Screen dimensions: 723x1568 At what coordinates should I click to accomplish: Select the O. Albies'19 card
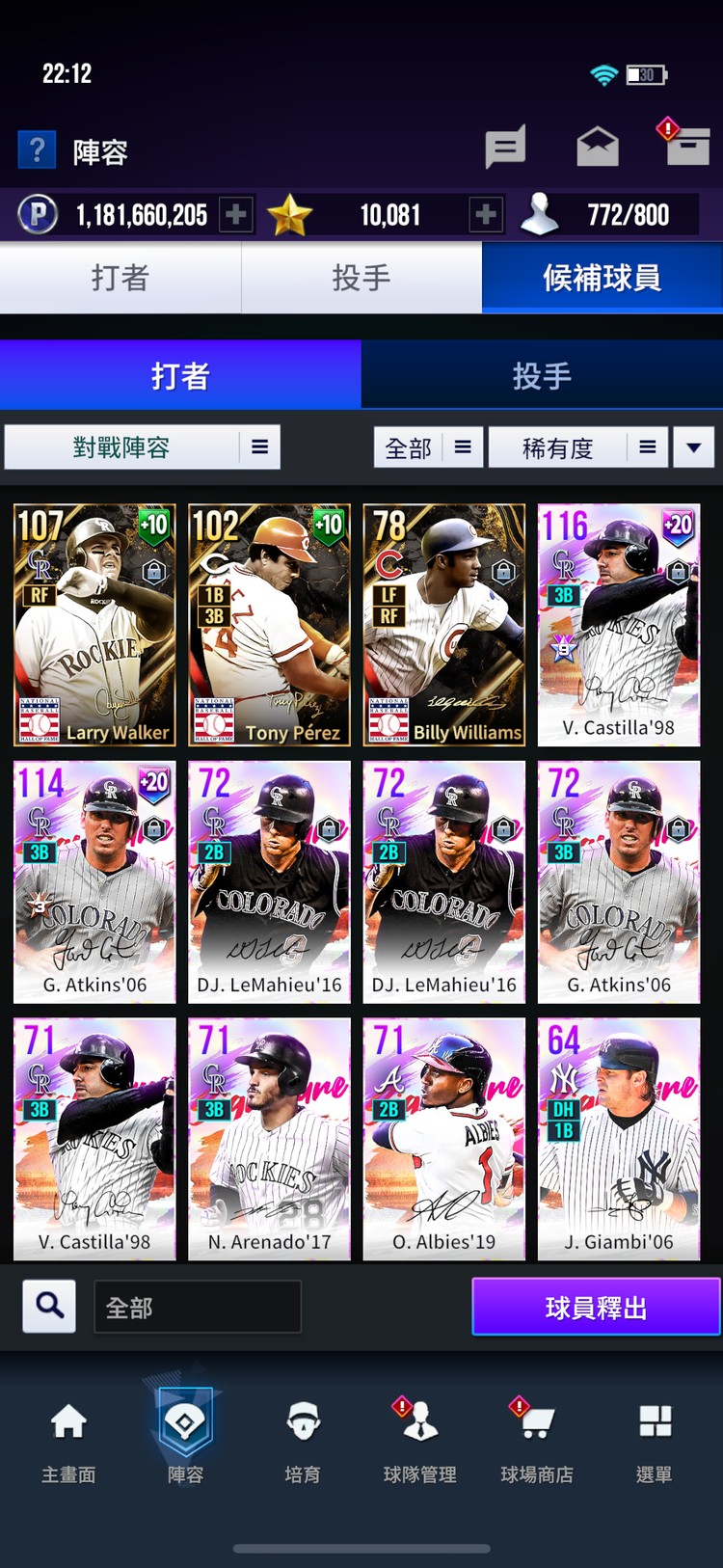[x=443, y=1138]
